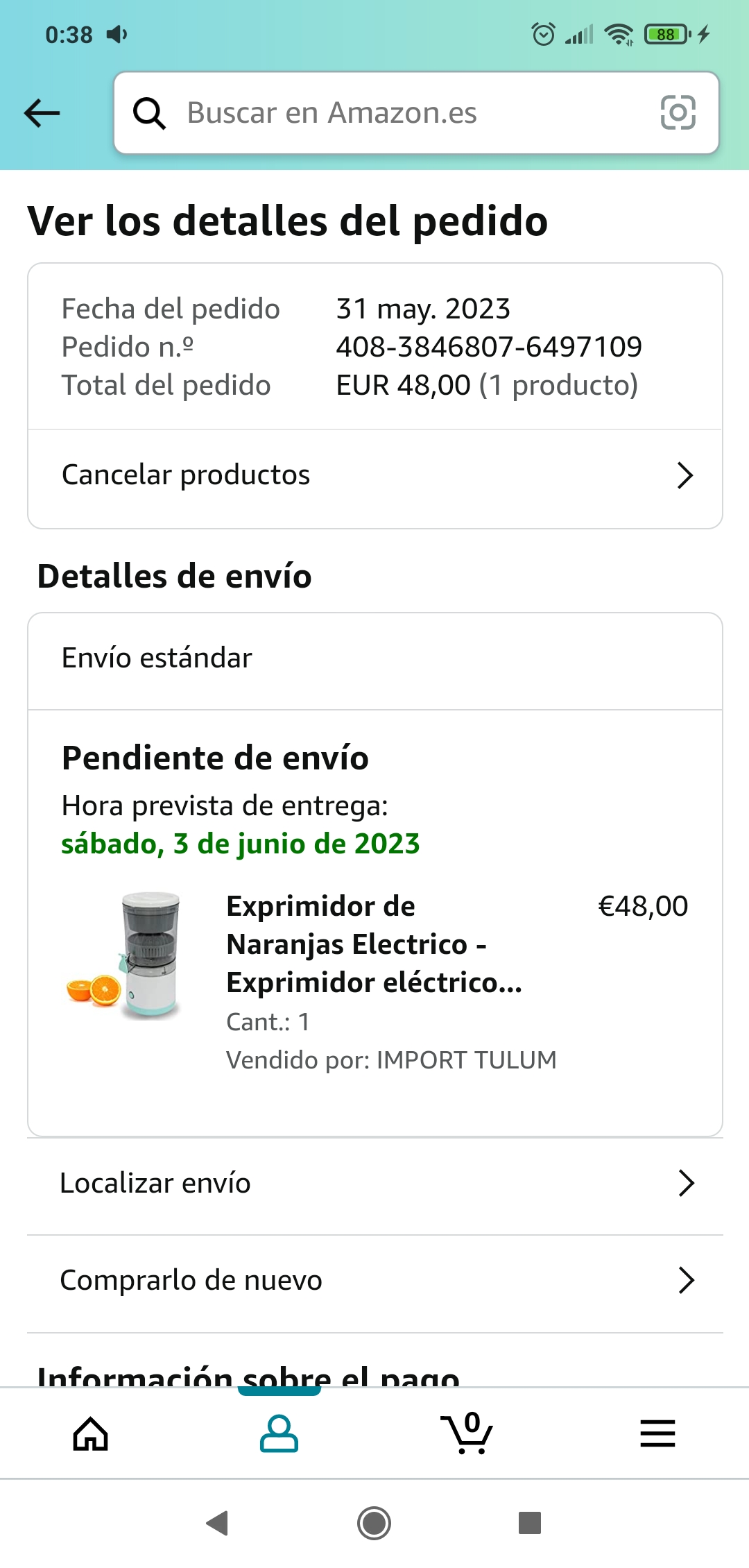
Task: Open the Exprimidor de Naranjas product
Action: click(373, 944)
